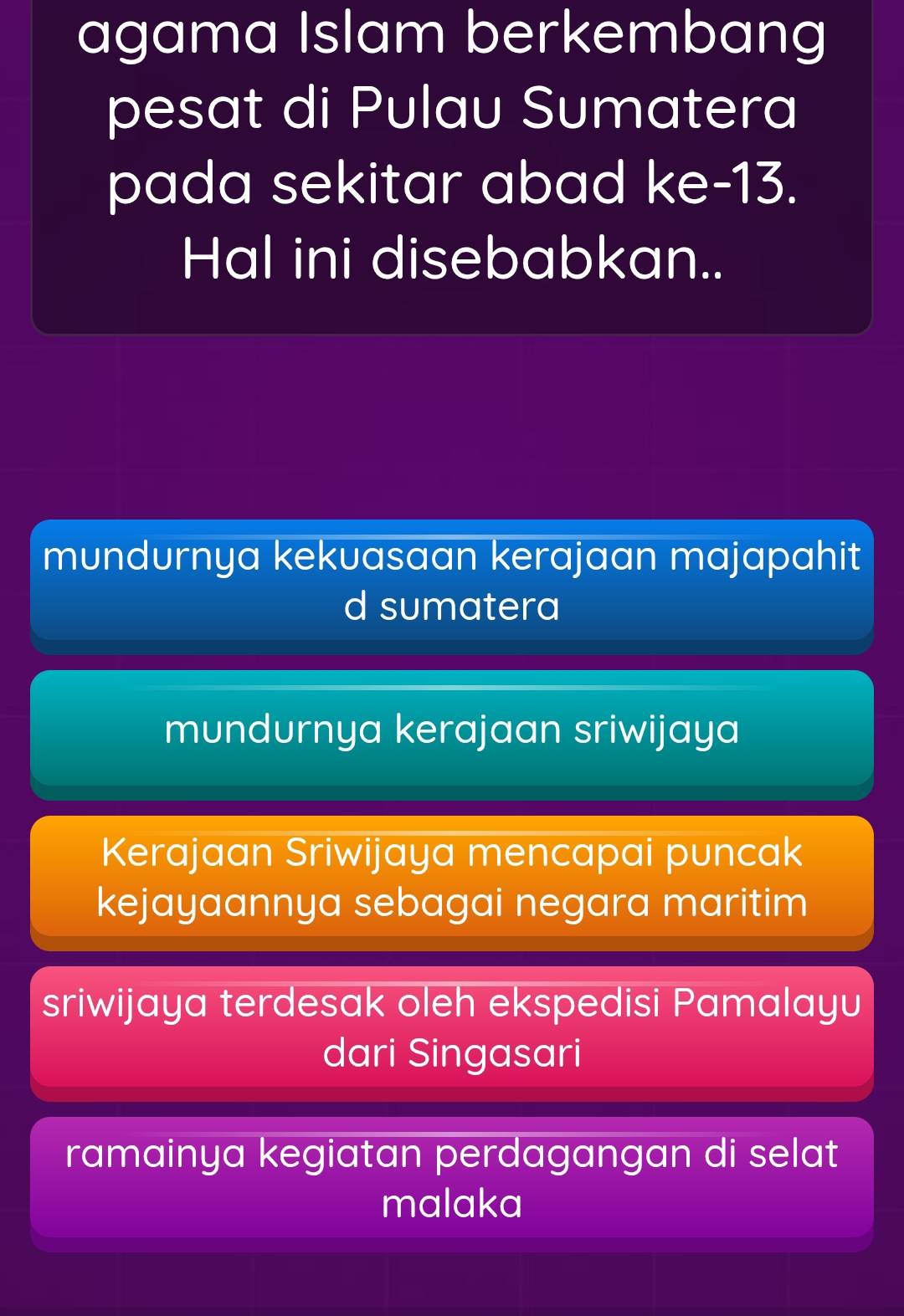Screen dimensions: 904x1316
Task: Select answer 'mundurnya kekuasaan kerajaan majapahit'
Action: pyautogui.click(x=452, y=582)
